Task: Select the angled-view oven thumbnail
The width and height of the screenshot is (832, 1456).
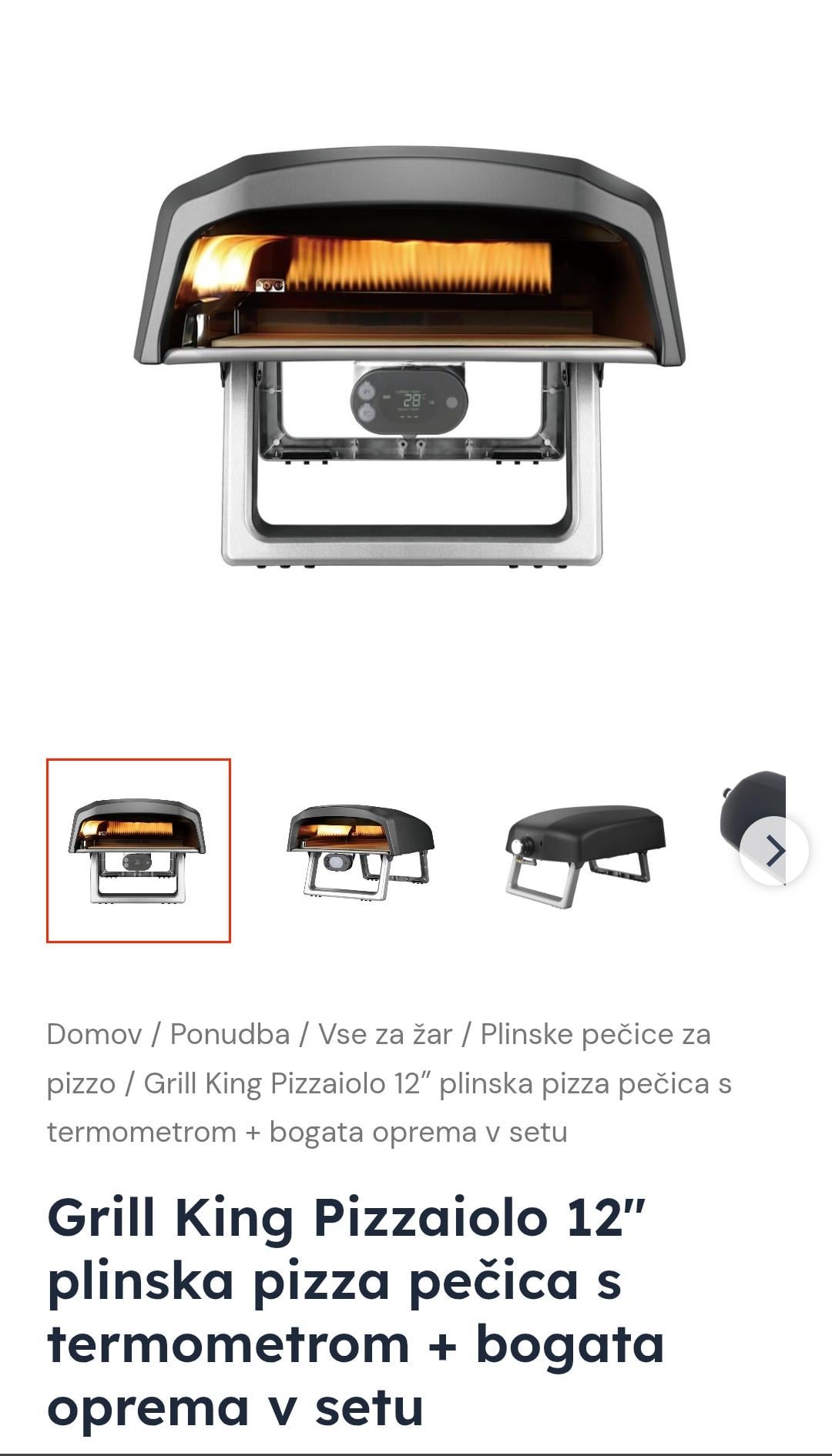Action: coord(361,851)
